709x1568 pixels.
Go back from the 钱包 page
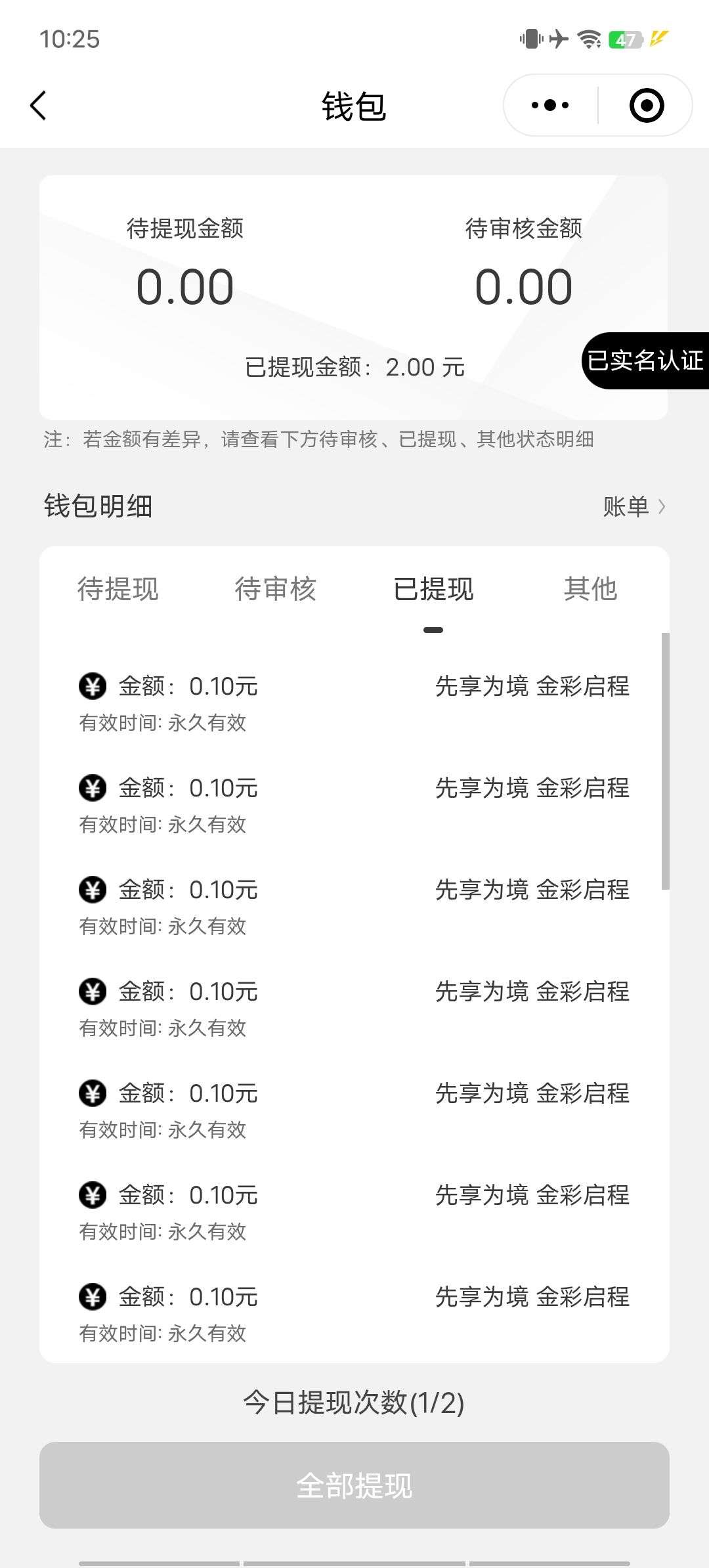[x=39, y=106]
